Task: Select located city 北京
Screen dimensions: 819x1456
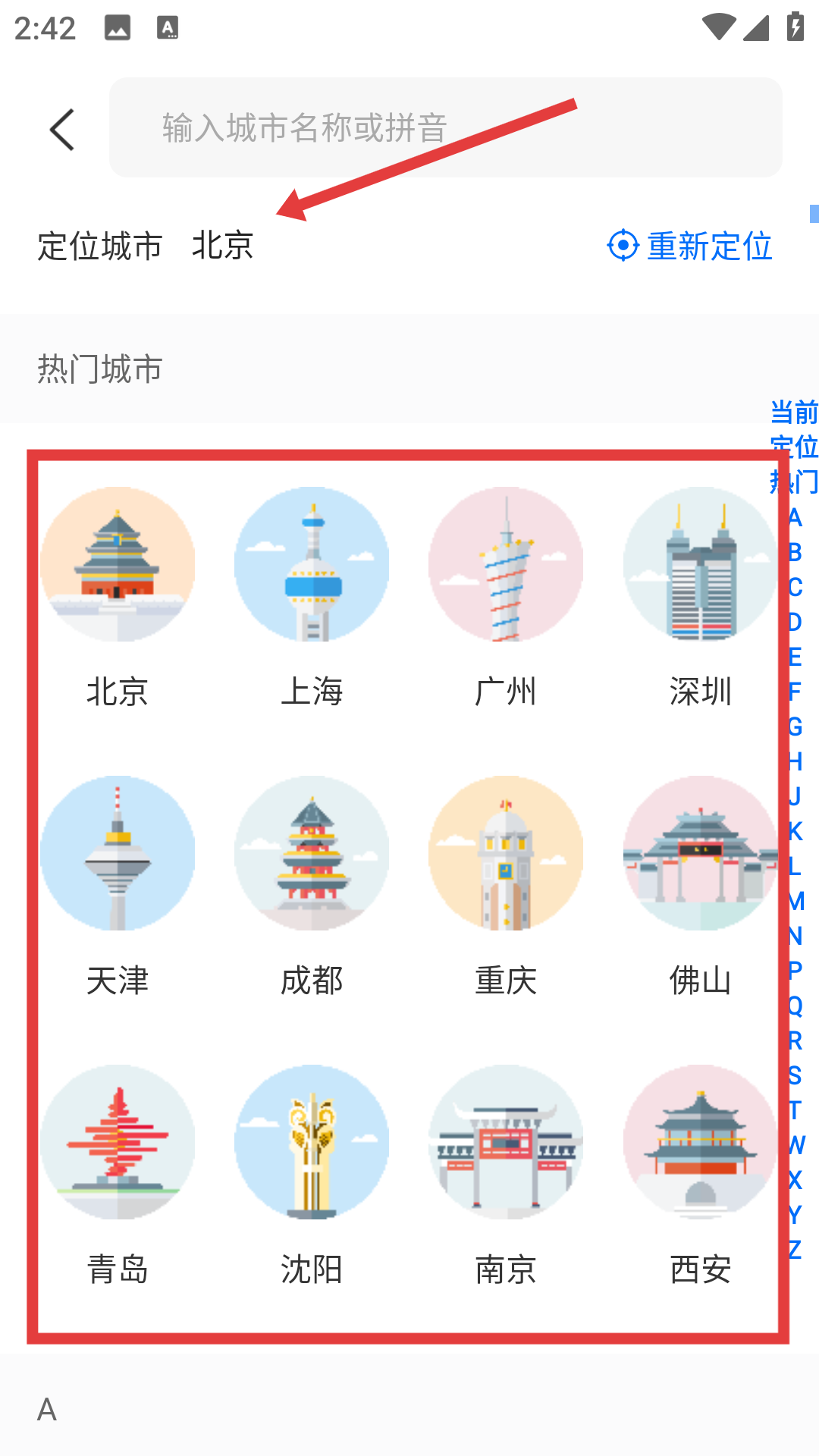Action: 222,246
